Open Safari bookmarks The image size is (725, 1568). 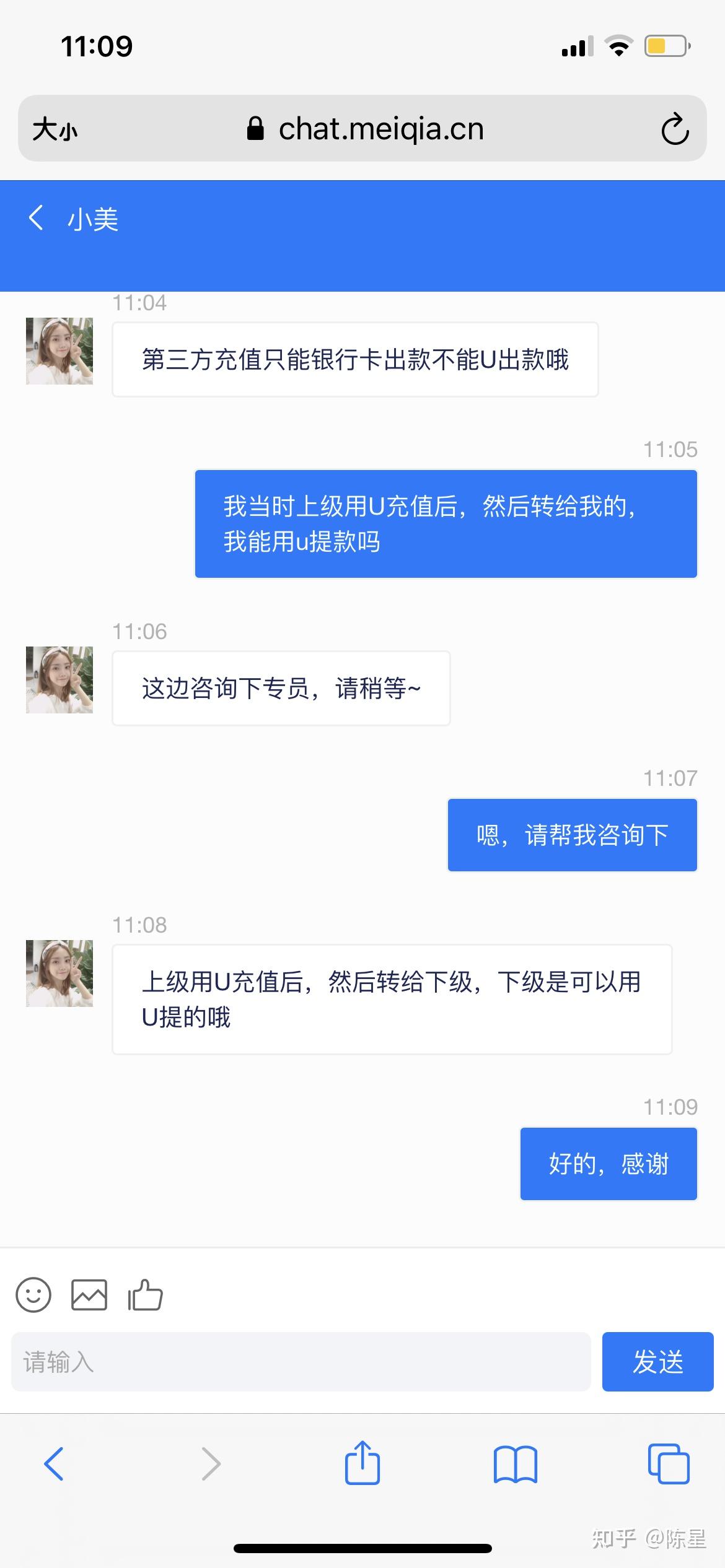tap(516, 1464)
